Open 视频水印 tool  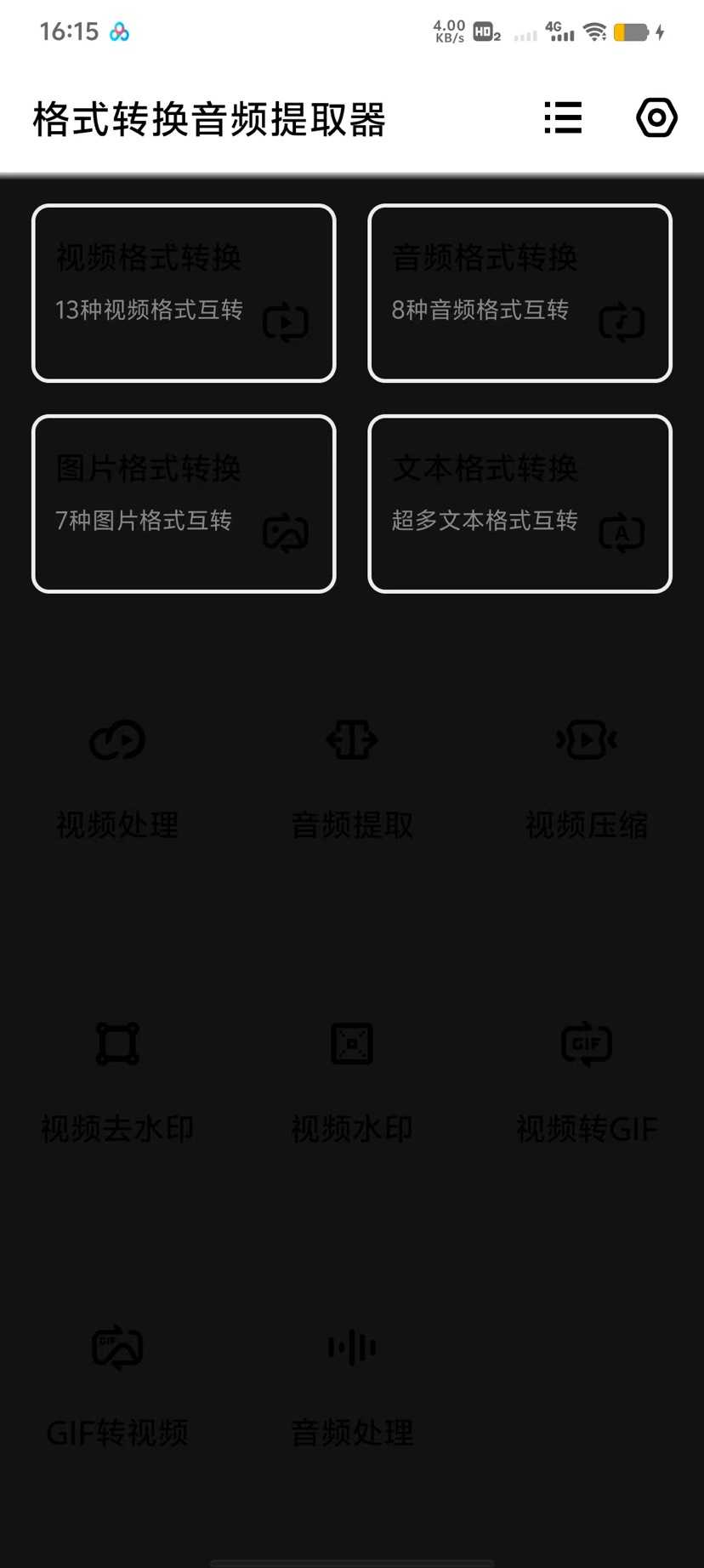click(x=352, y=1084)
